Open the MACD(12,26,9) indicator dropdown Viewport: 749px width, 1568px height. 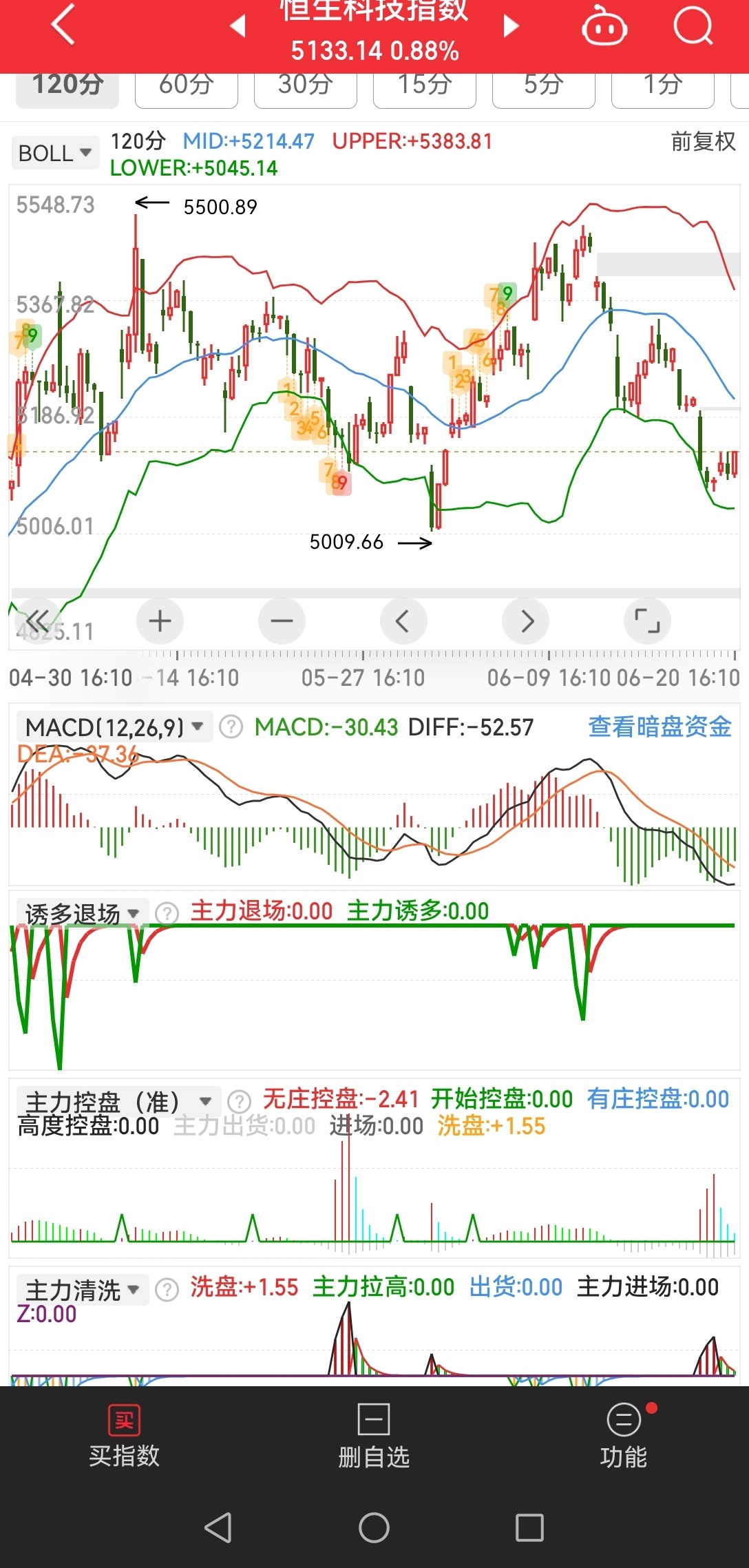(x=114, y=727)
